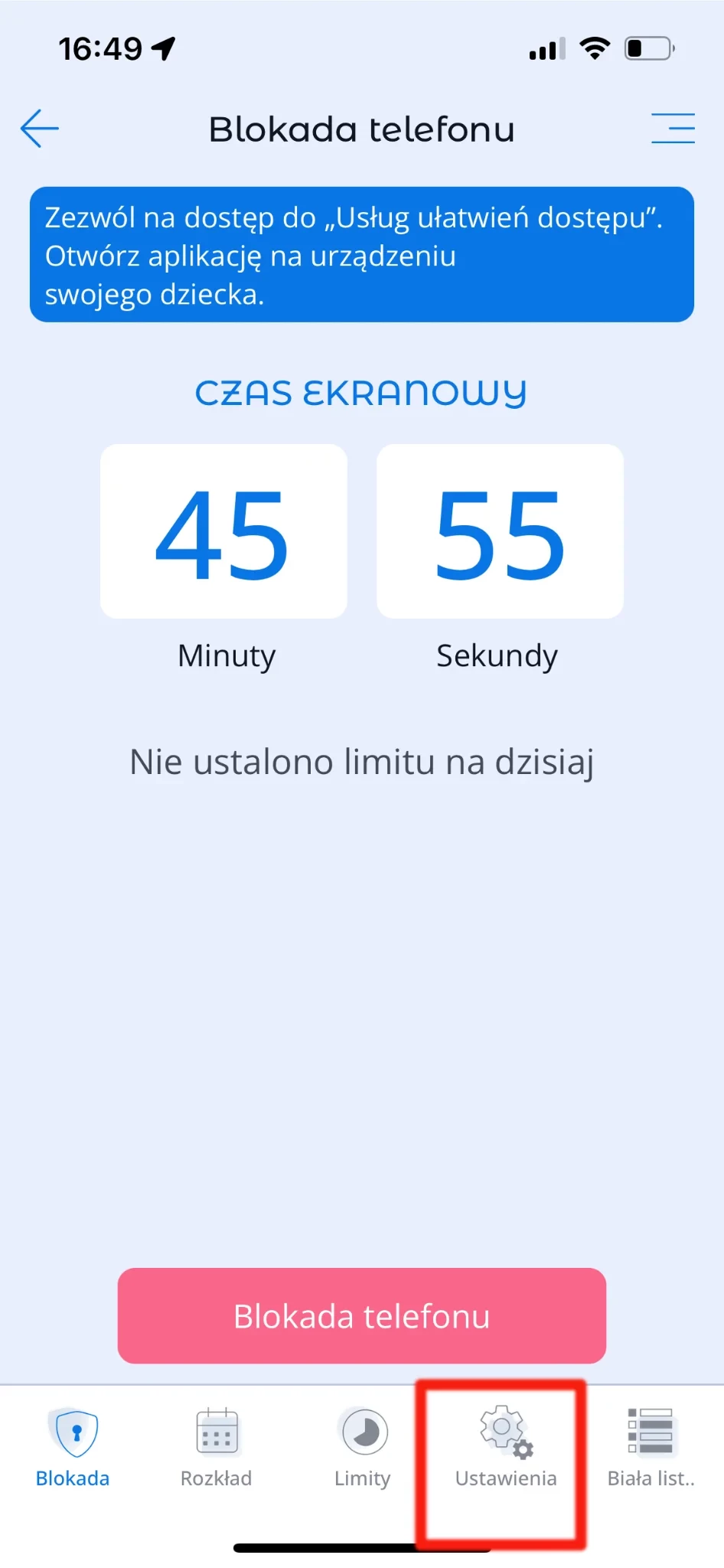Tap the pink Blokada telefonu button
This screenshot has height=1568, width=724.
(361, 1315)
